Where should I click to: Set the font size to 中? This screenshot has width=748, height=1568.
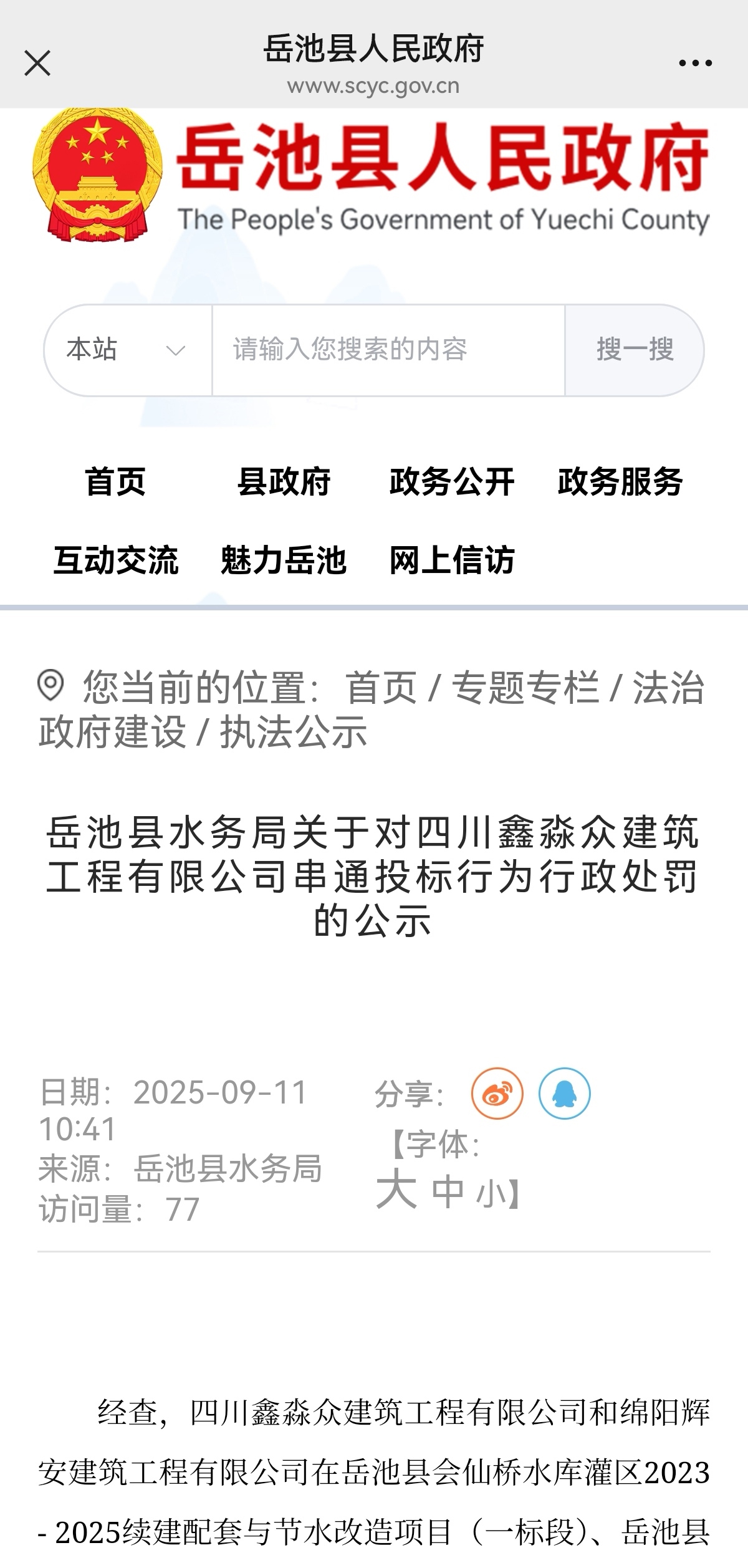tap(448, 1192)
